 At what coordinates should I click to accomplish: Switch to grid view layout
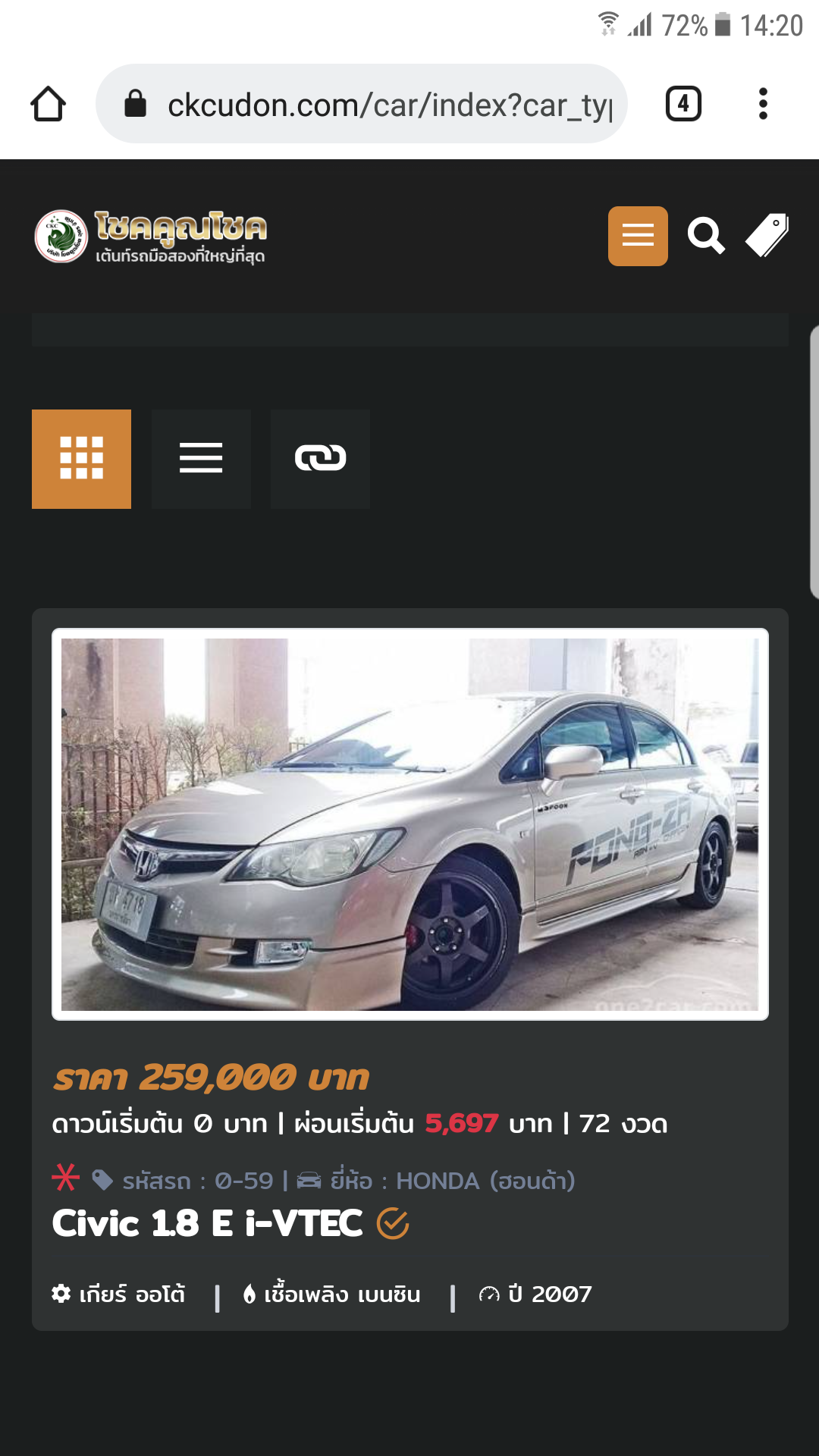(x=81, y=459)
